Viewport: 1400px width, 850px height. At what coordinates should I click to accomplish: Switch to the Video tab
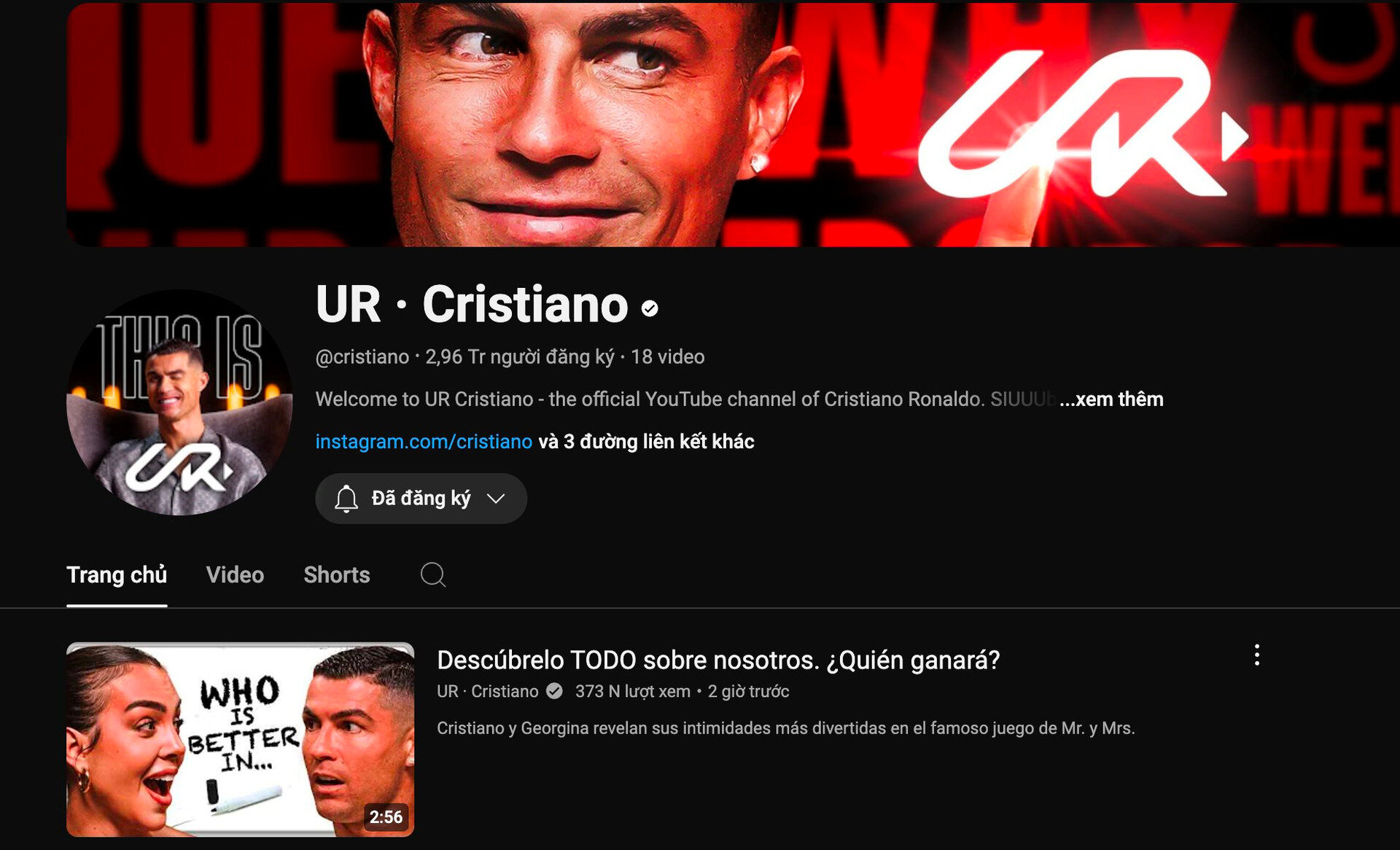coord(235,574)
